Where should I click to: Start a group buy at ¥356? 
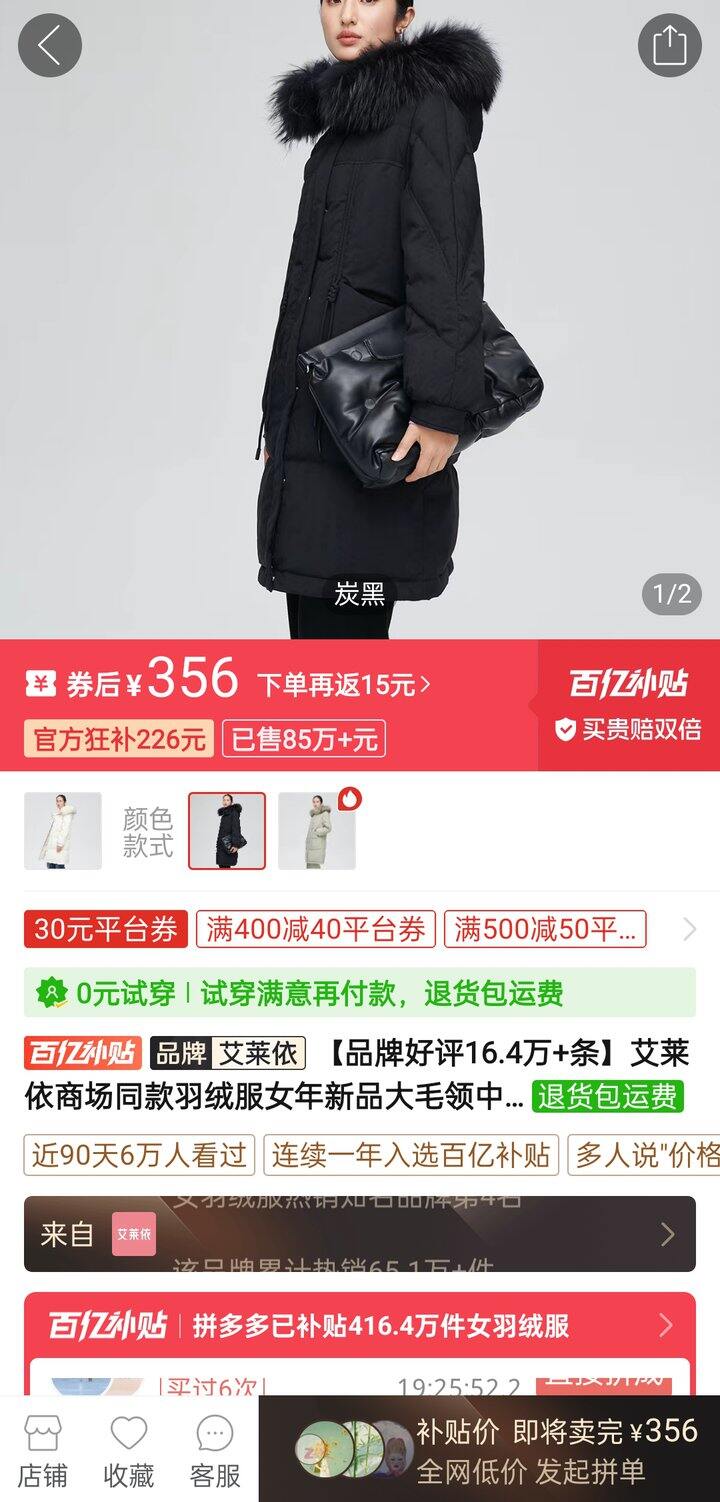[489, 1449]
